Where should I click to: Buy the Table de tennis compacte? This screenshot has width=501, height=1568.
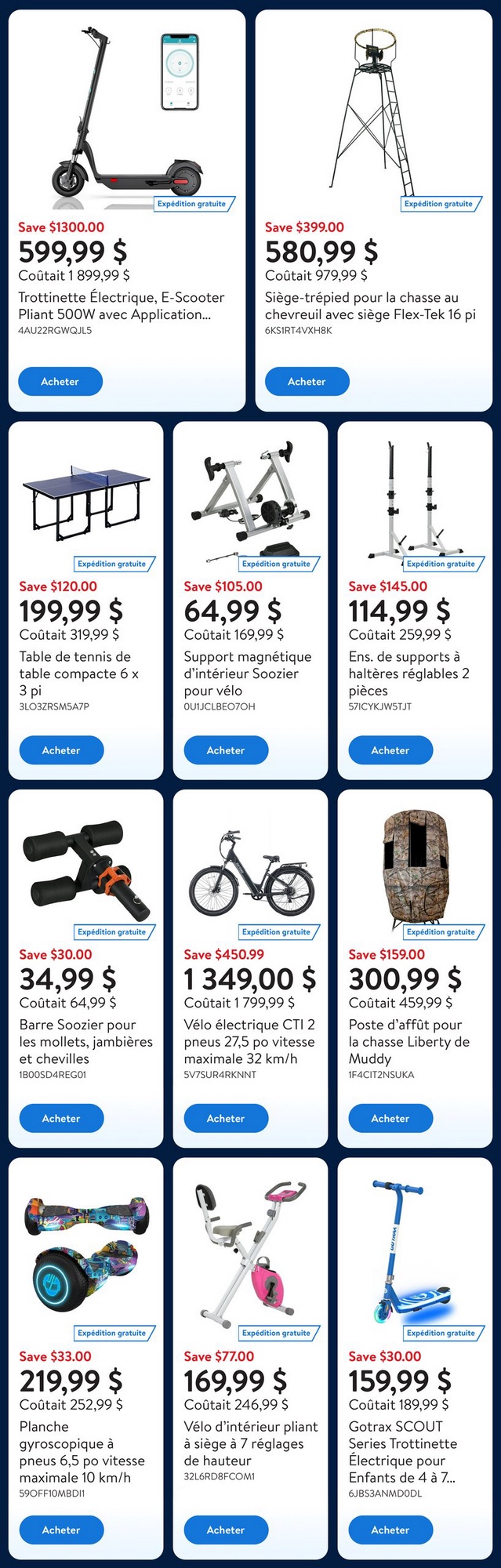coord(61,750)
